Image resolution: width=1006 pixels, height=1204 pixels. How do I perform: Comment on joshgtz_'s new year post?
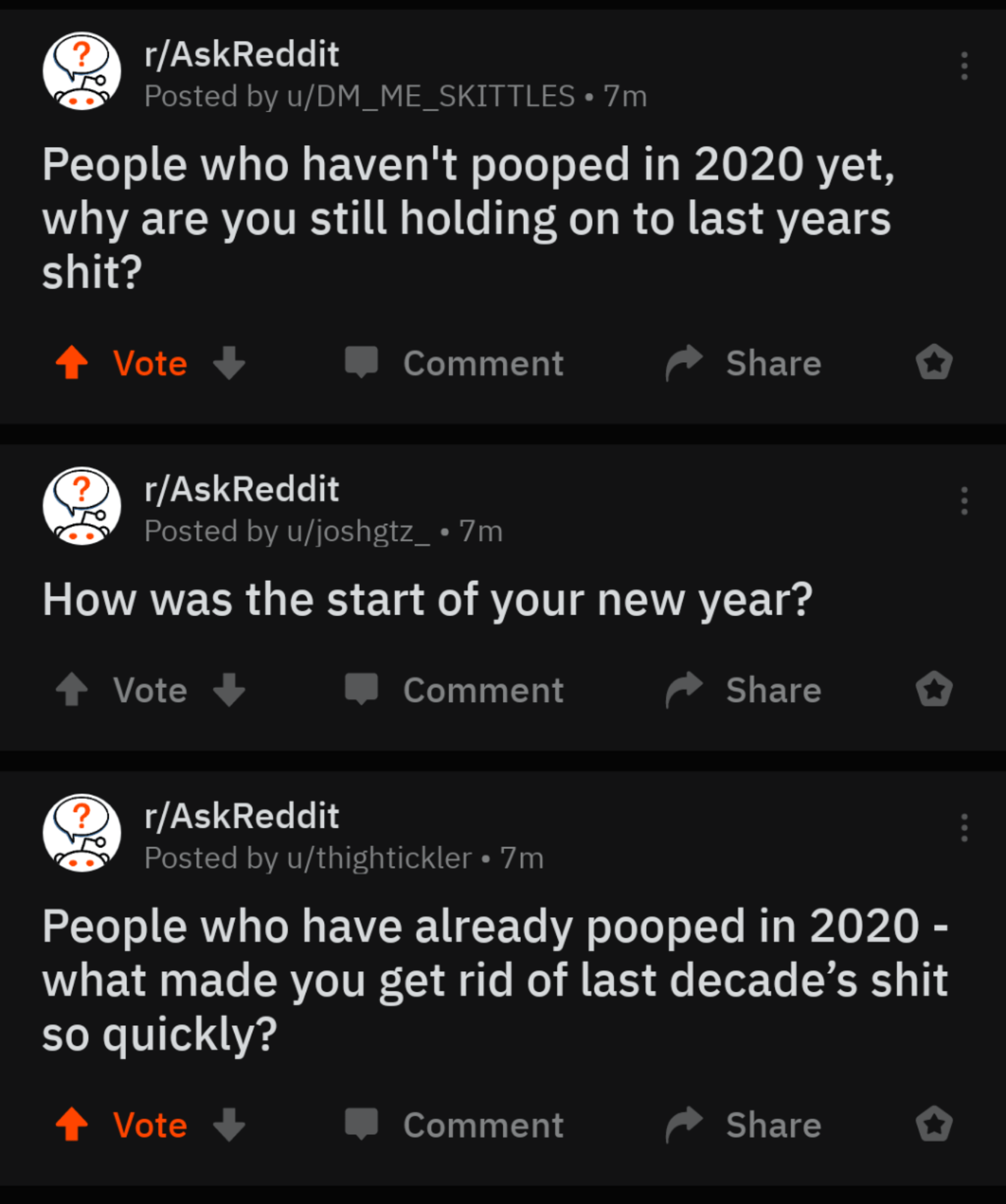tap(454, 690)
